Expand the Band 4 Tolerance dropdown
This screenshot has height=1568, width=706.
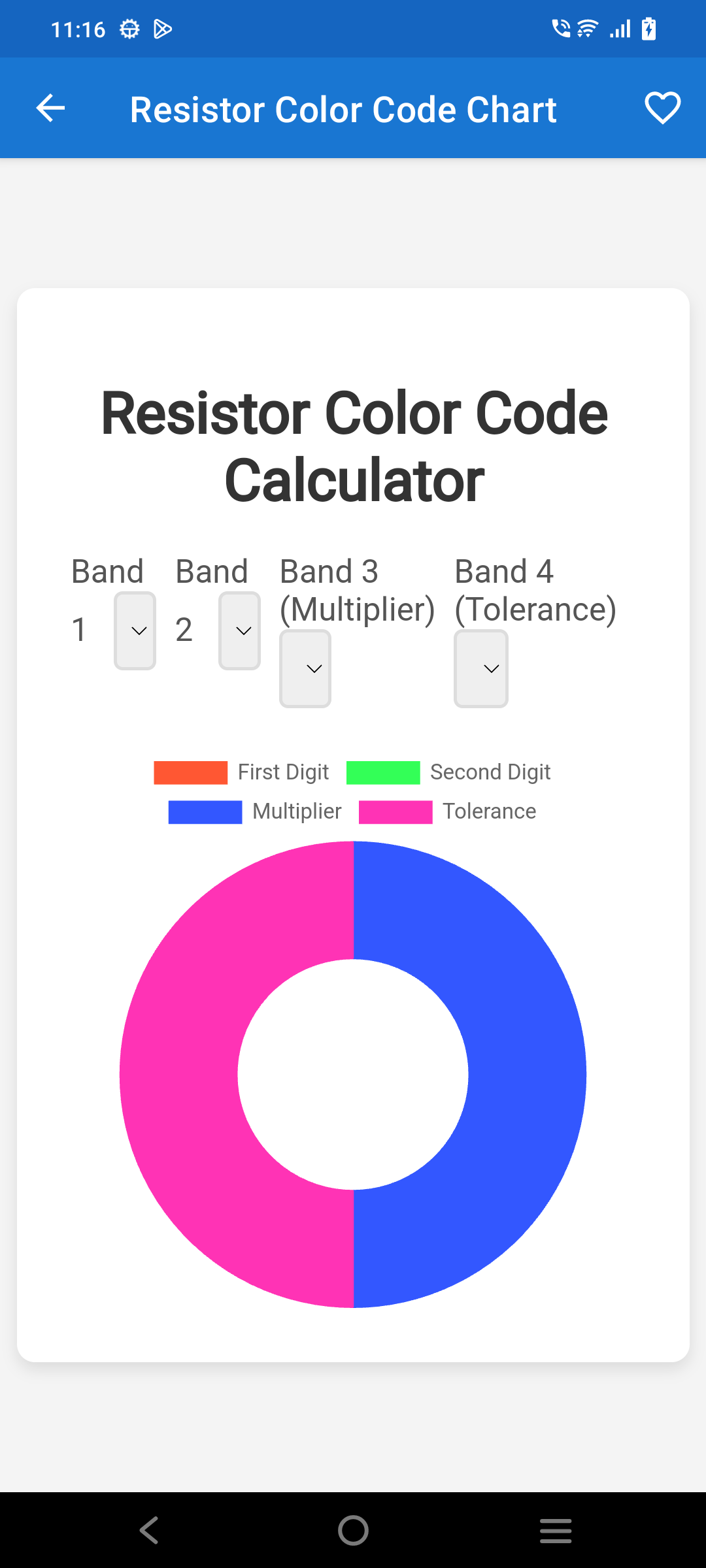click(x=481, y=668)
